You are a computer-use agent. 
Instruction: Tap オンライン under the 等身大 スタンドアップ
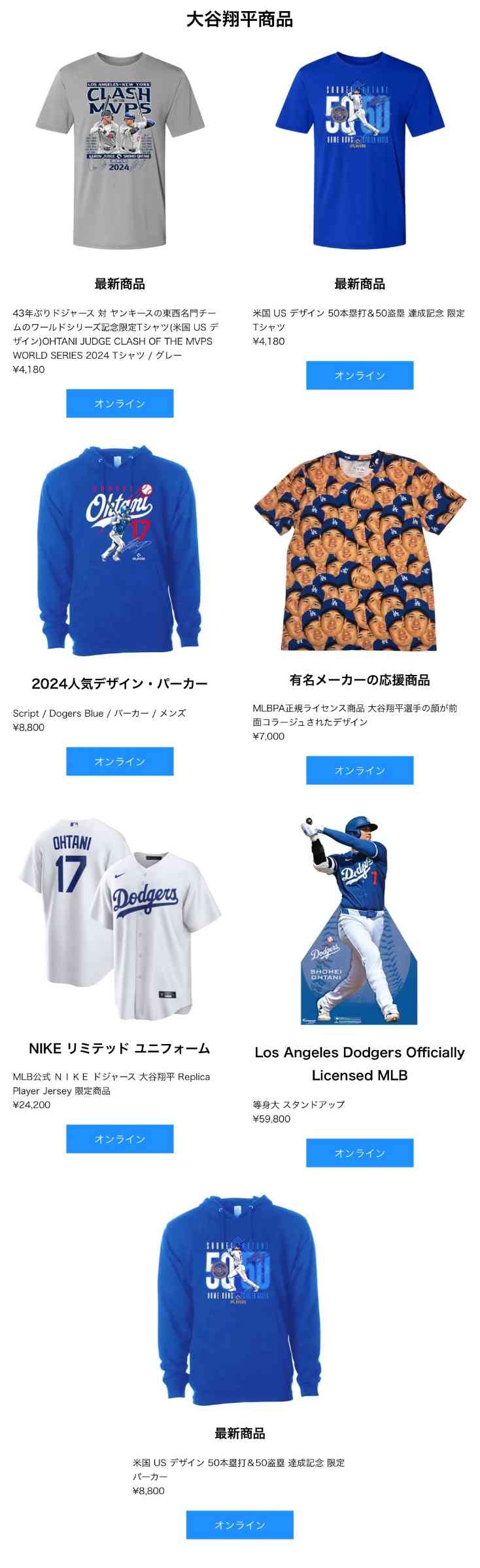click(x=360, y=1152)
